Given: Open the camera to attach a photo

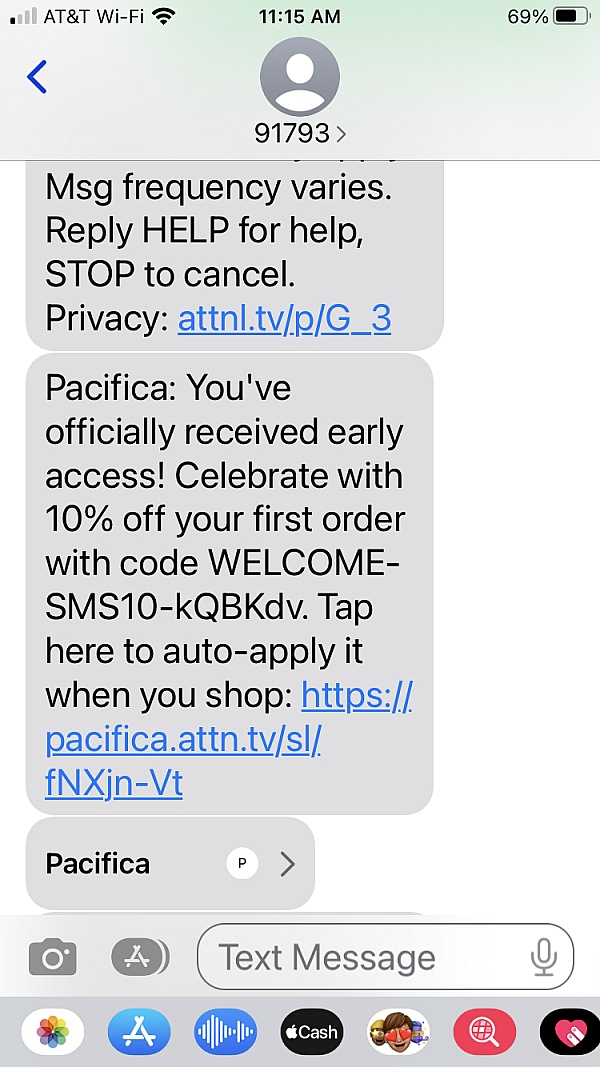Looking at the screenshot, I should point(52,958).
